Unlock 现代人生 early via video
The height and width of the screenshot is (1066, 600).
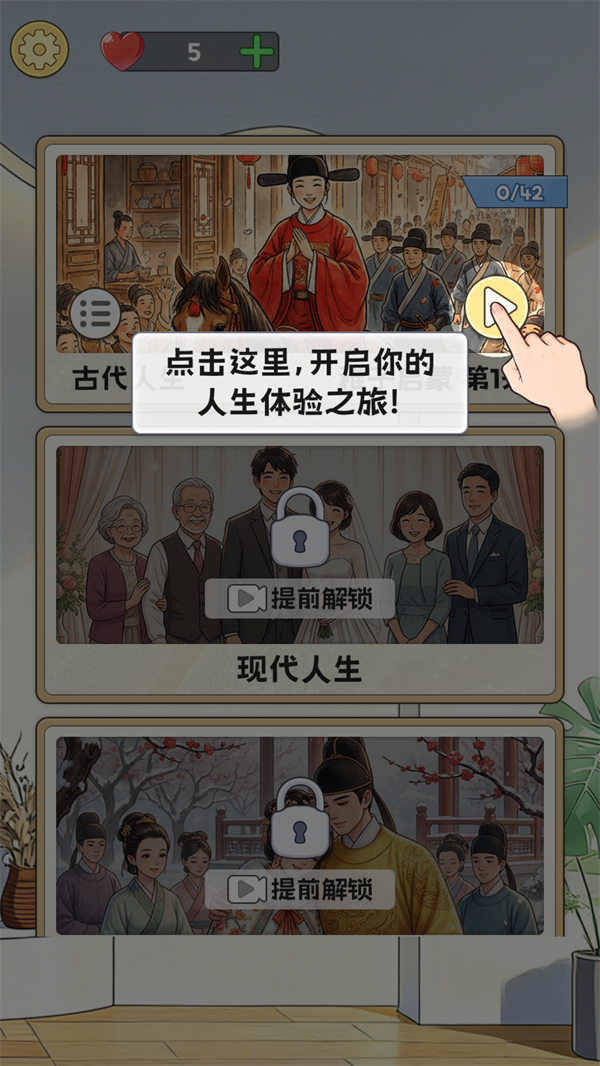pos(300,598)
